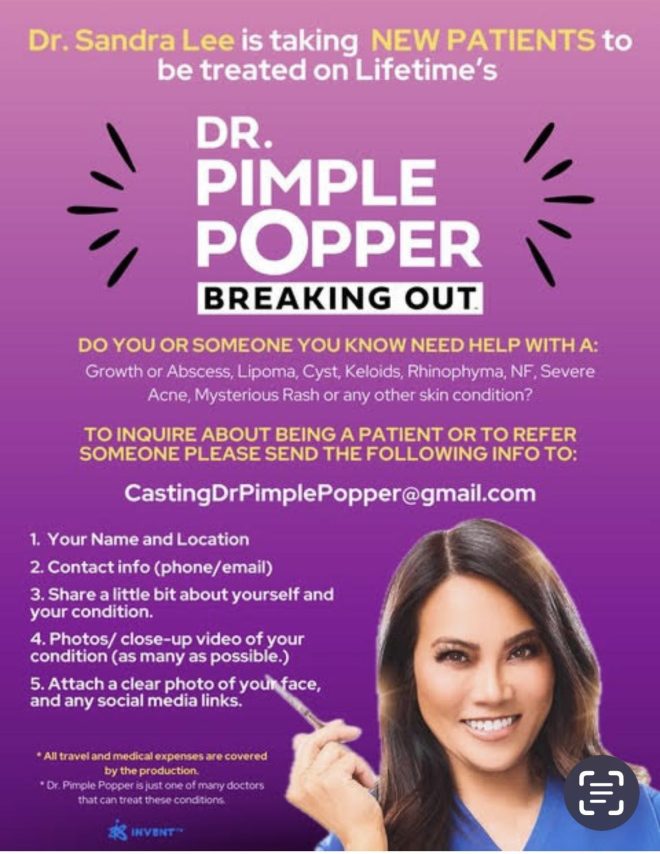This screenshot has height=854, width=660.
Task: Tap the Live Text scan icon
Action: 601,793
